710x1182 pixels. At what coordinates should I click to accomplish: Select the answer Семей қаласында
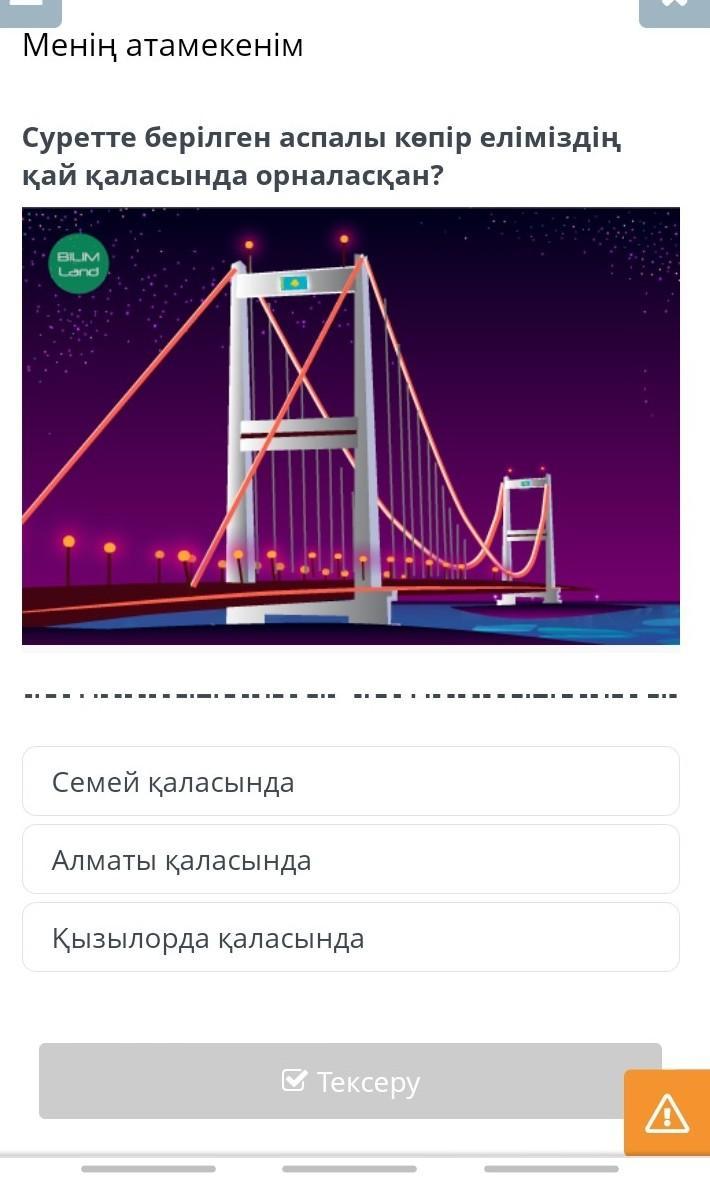pos(350,781)
